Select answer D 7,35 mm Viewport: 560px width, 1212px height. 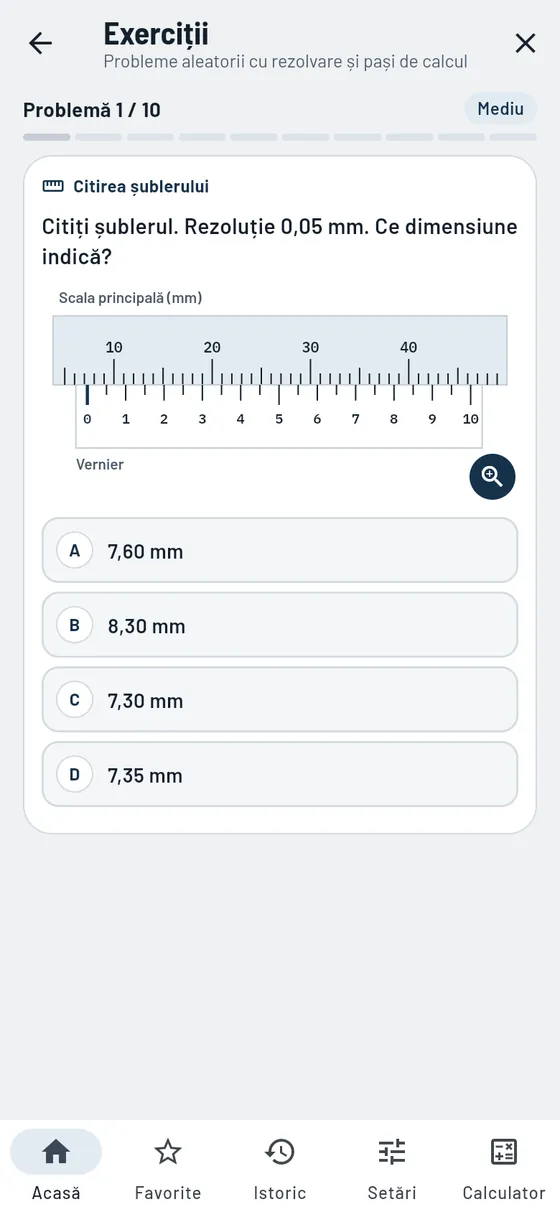tap(280, 774)
